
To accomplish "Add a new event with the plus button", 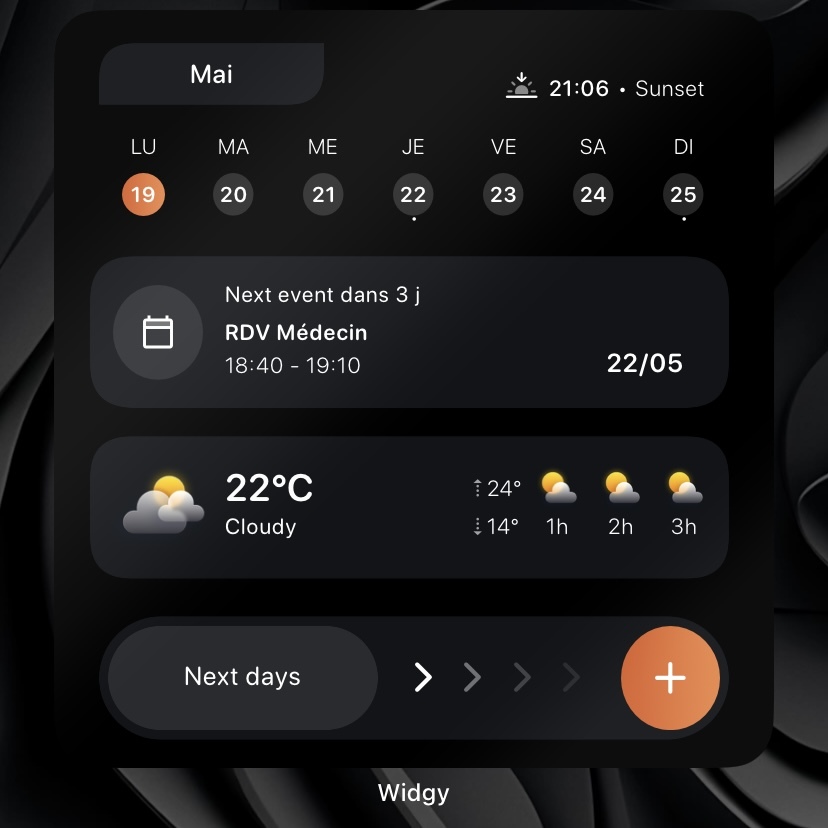I will click(x=670, y=677).
